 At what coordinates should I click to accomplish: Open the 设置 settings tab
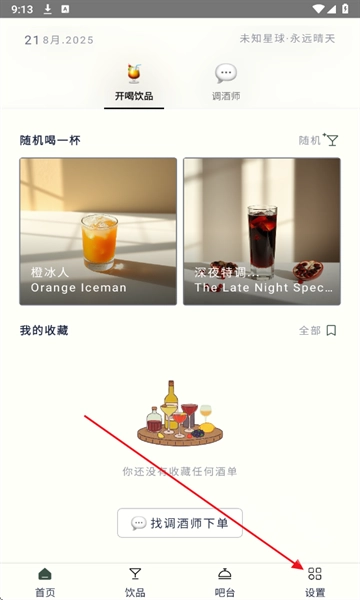click(315, 582)
